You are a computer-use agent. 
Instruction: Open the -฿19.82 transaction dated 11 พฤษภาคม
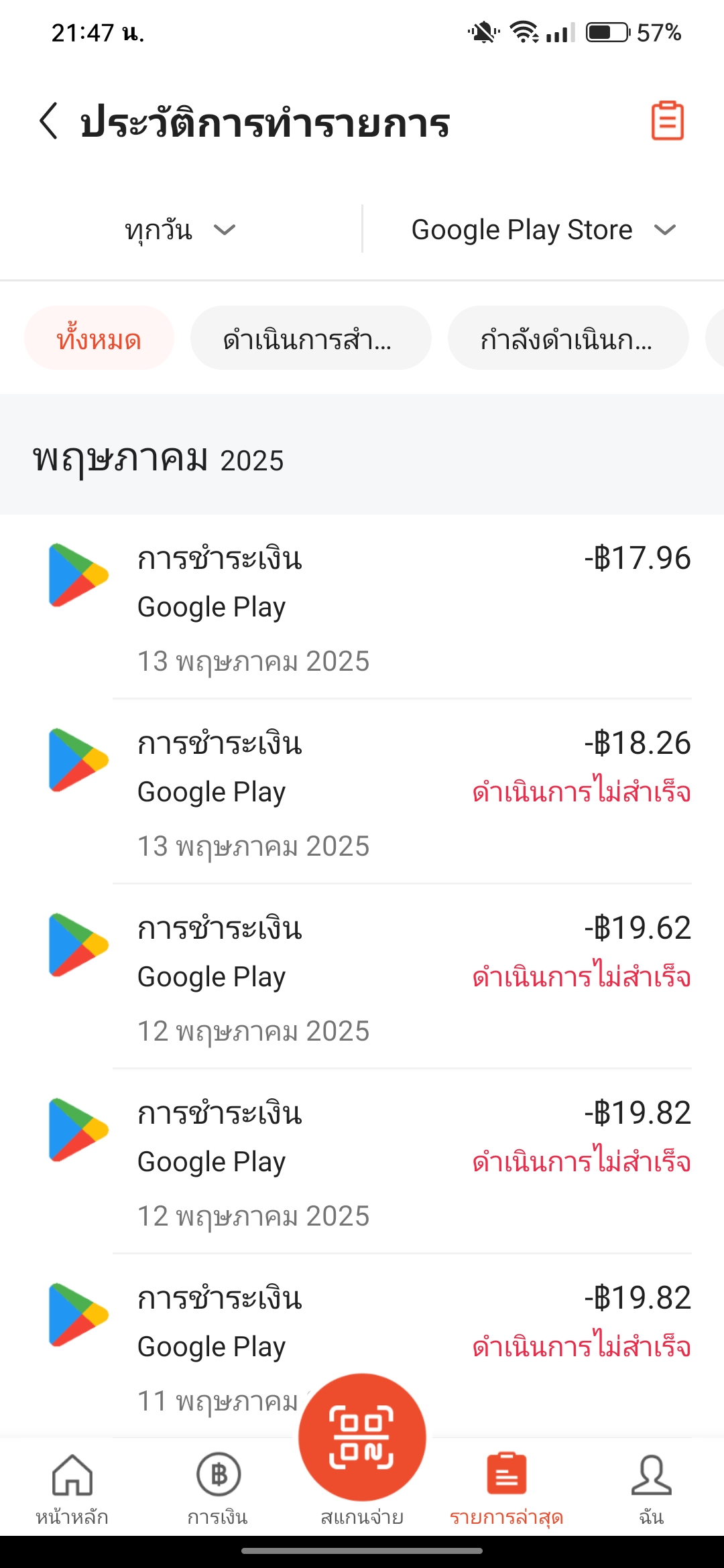[x=362, y=1346]
